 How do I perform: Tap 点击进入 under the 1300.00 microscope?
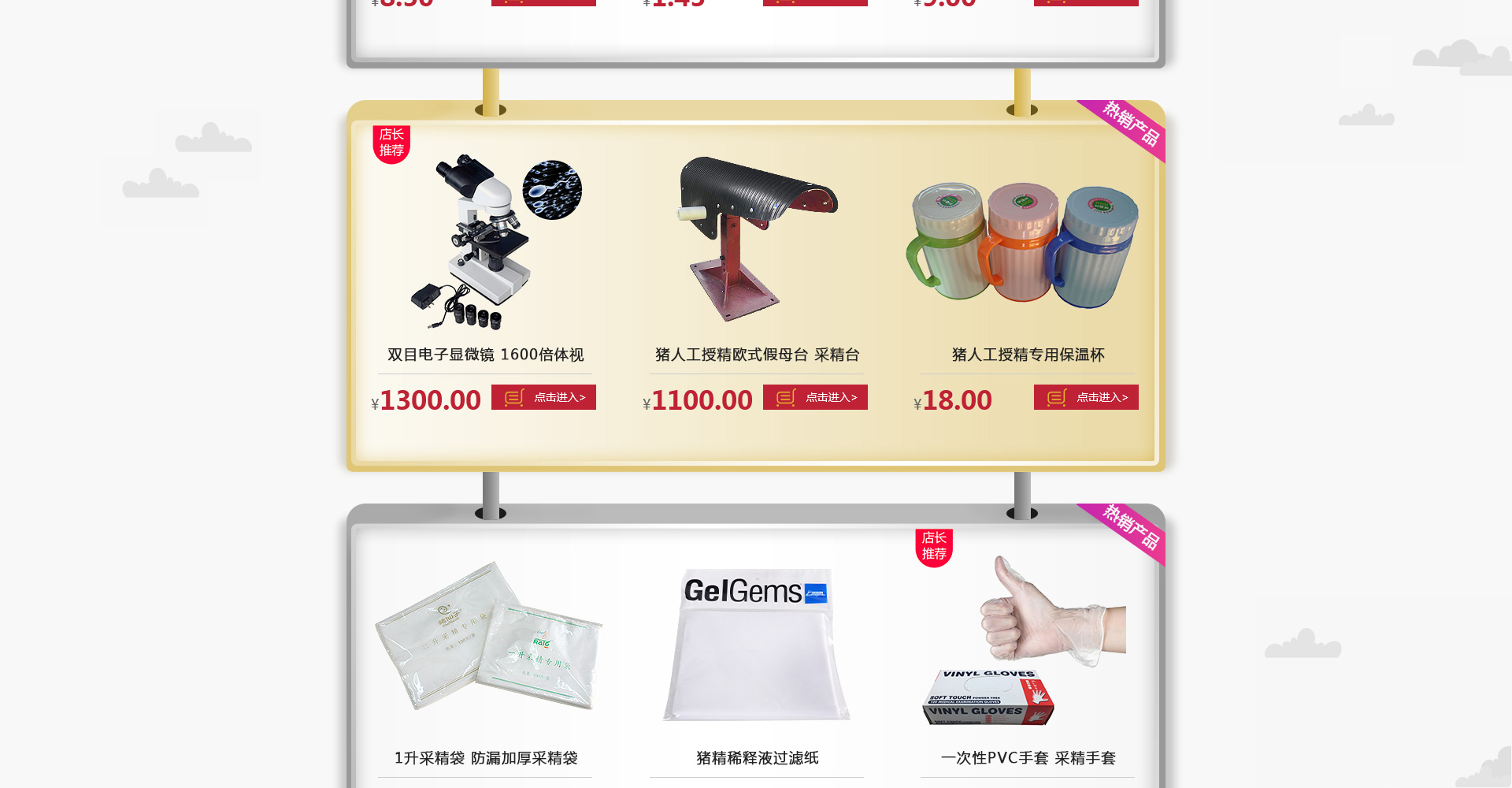point(543,397)
